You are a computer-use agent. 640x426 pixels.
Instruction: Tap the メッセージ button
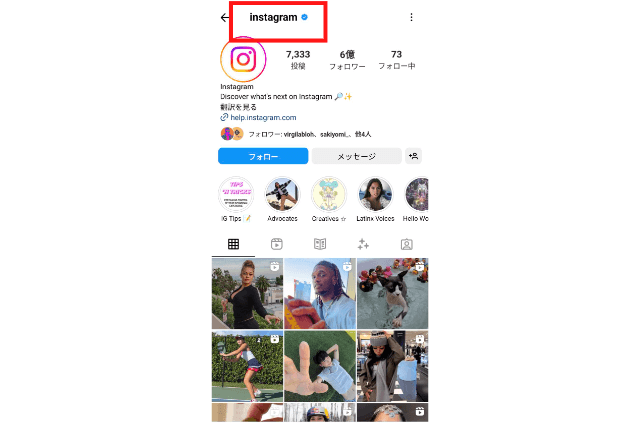click(x=355, y=156)
